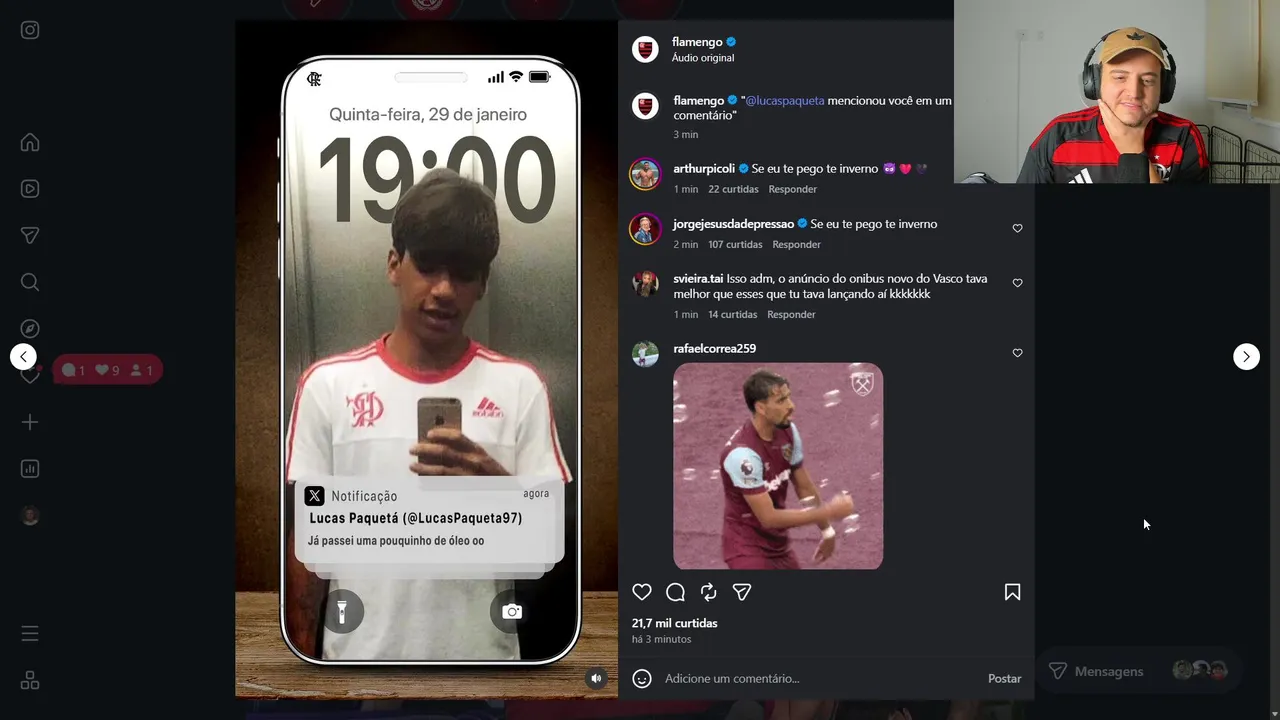Tap Postar to publish the comment

pyautogui.click(x=1004, y=678)
